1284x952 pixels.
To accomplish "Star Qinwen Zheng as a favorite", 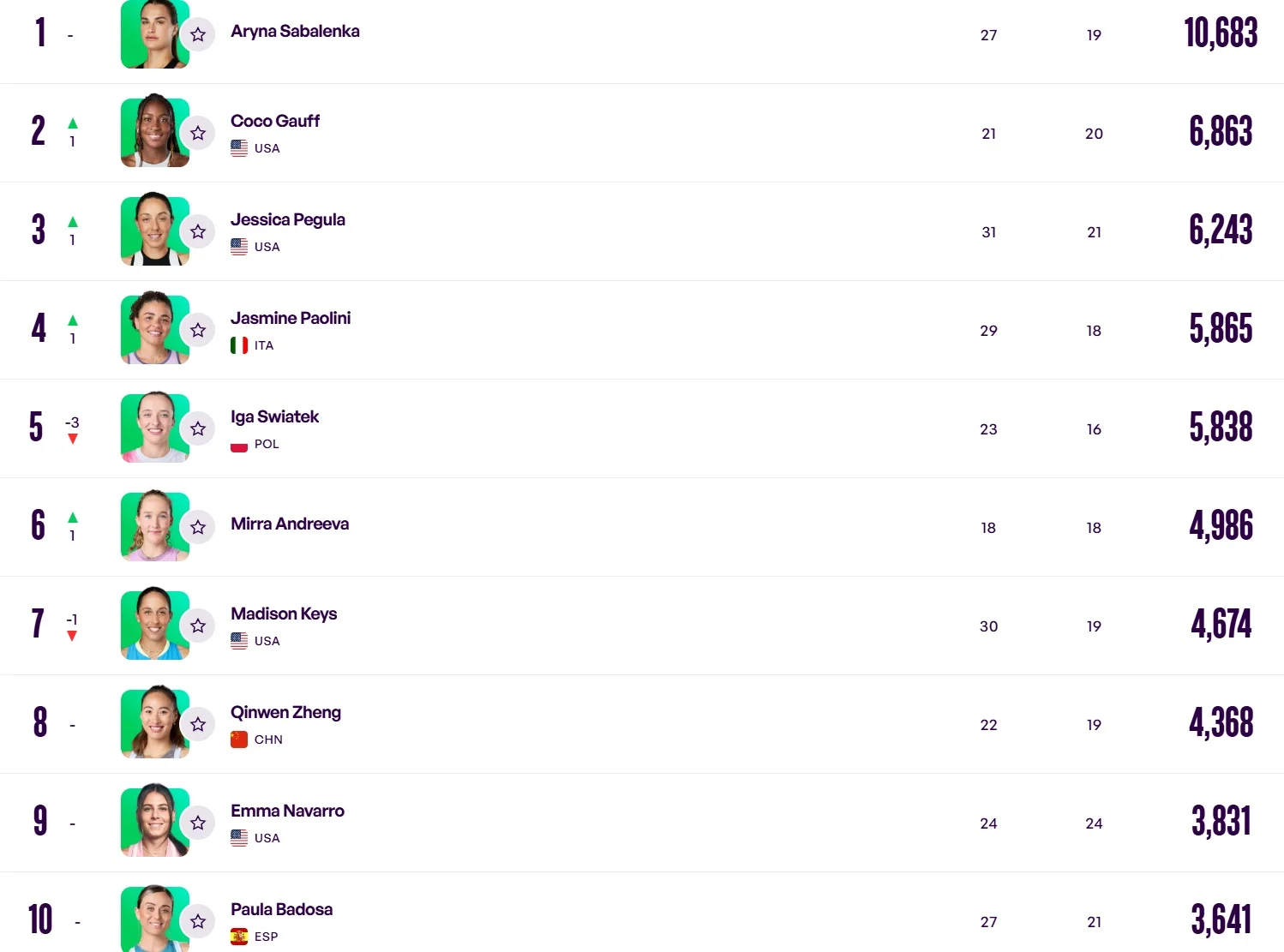I will click(198, 724).
